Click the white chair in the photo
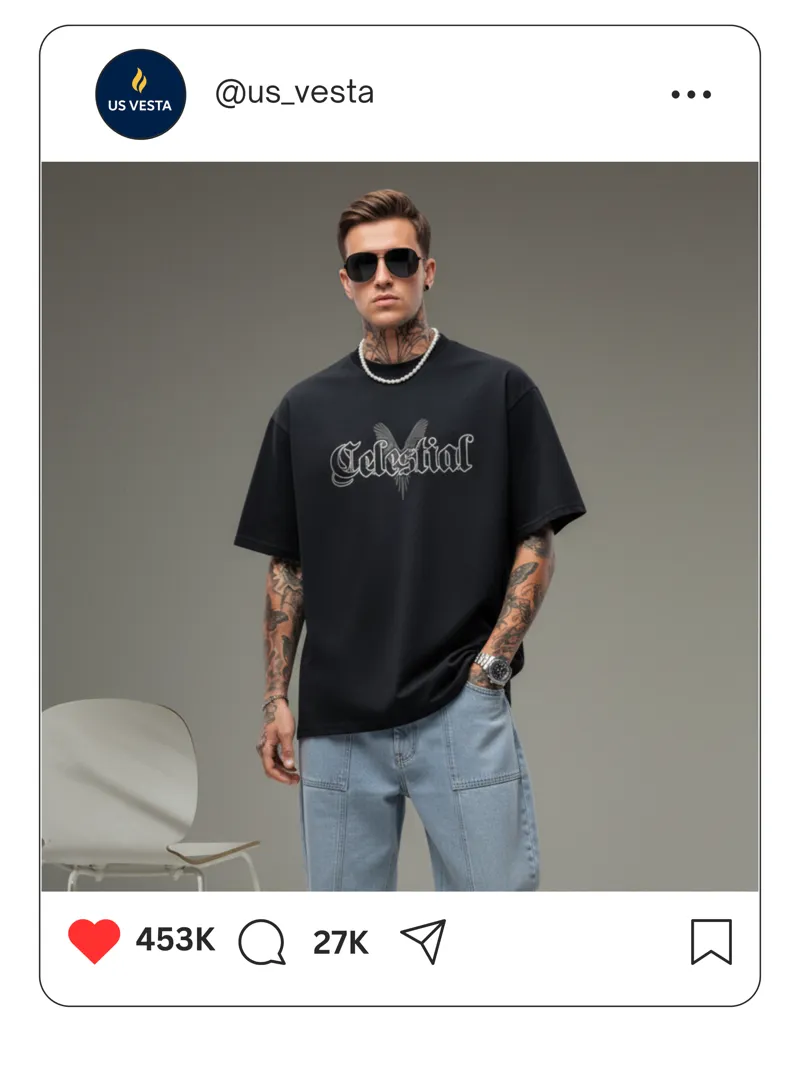Screen dimensions: 800x1066 (x=120, y=790)
